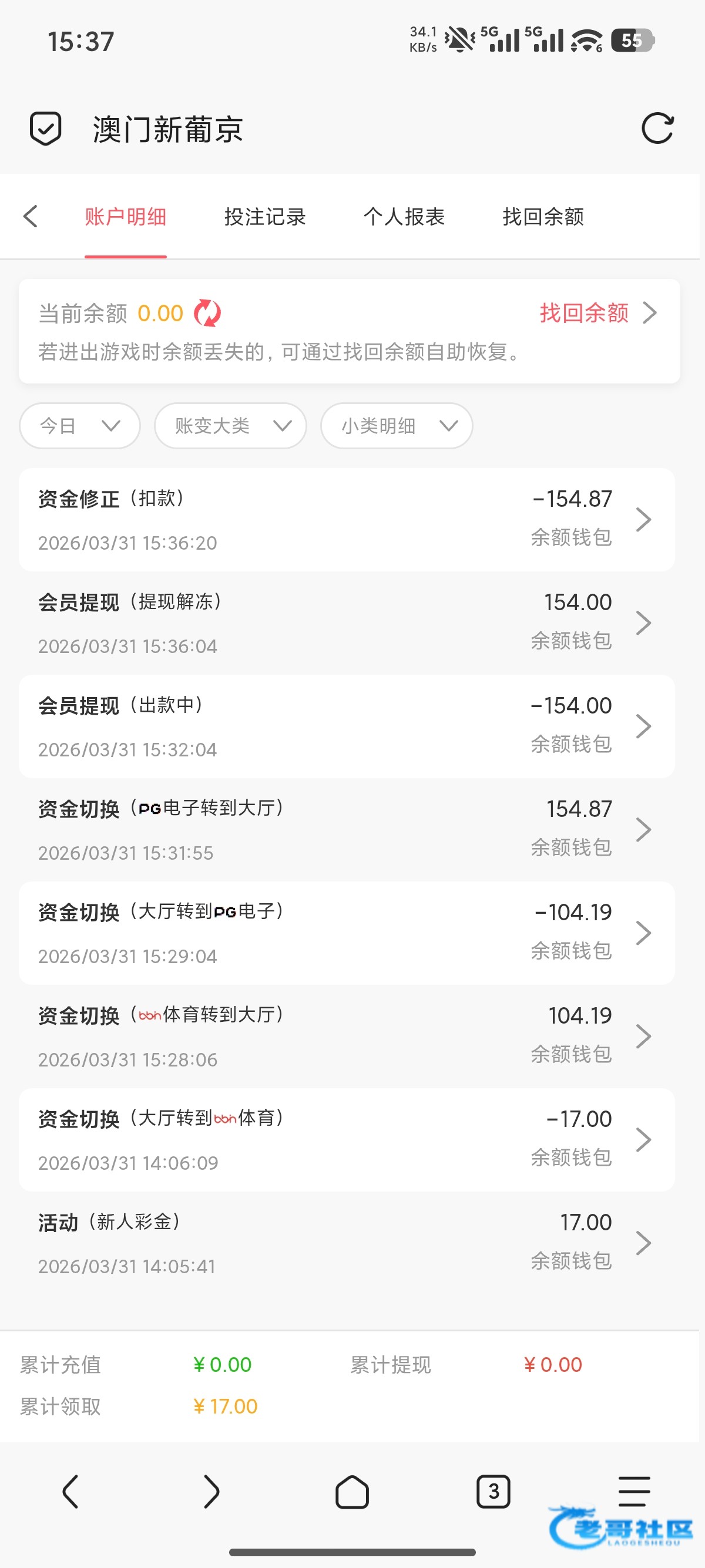Go back using the arrow beside 账户明细

[31, 216]
